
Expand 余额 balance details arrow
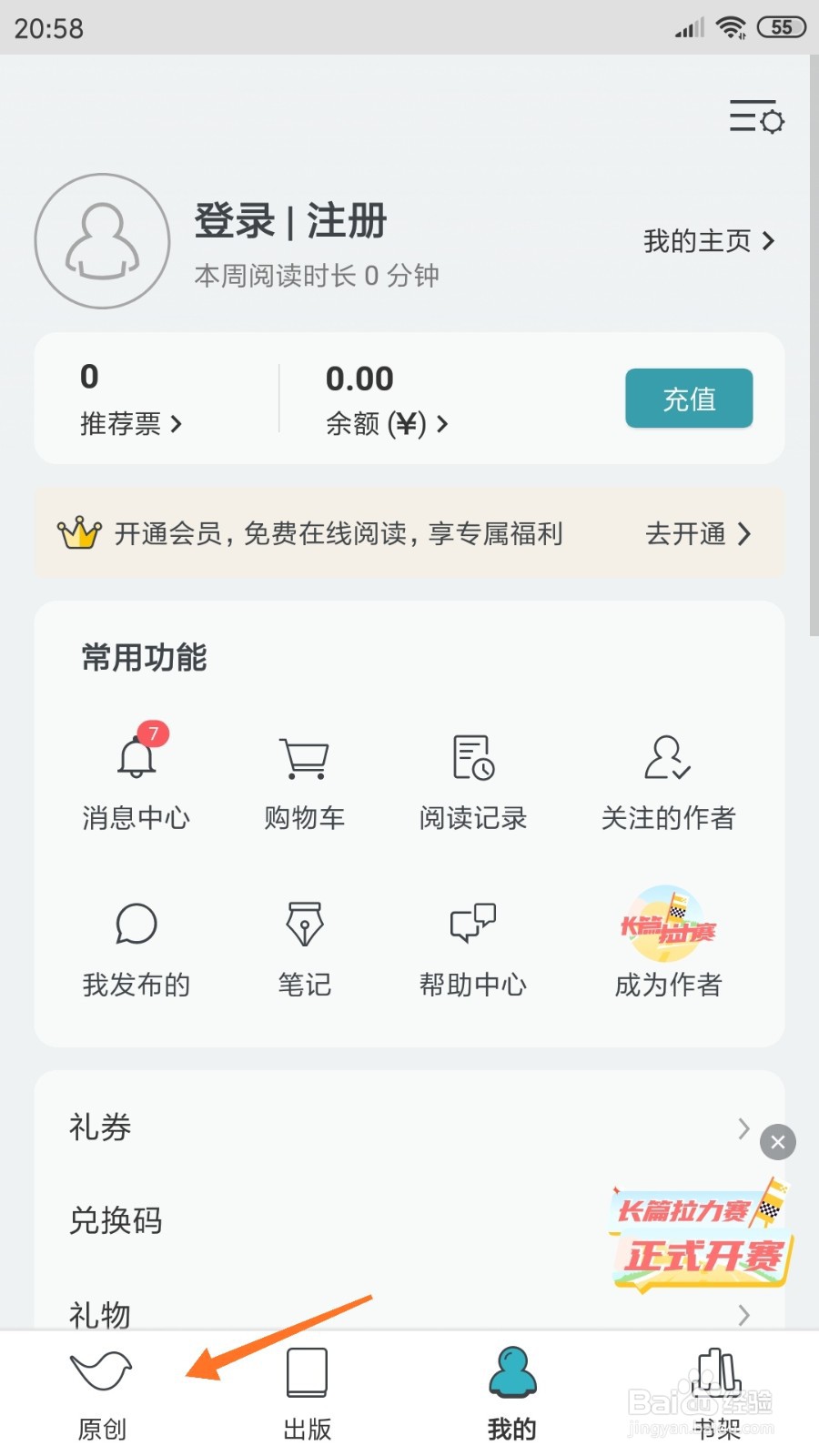coord(443,424)
